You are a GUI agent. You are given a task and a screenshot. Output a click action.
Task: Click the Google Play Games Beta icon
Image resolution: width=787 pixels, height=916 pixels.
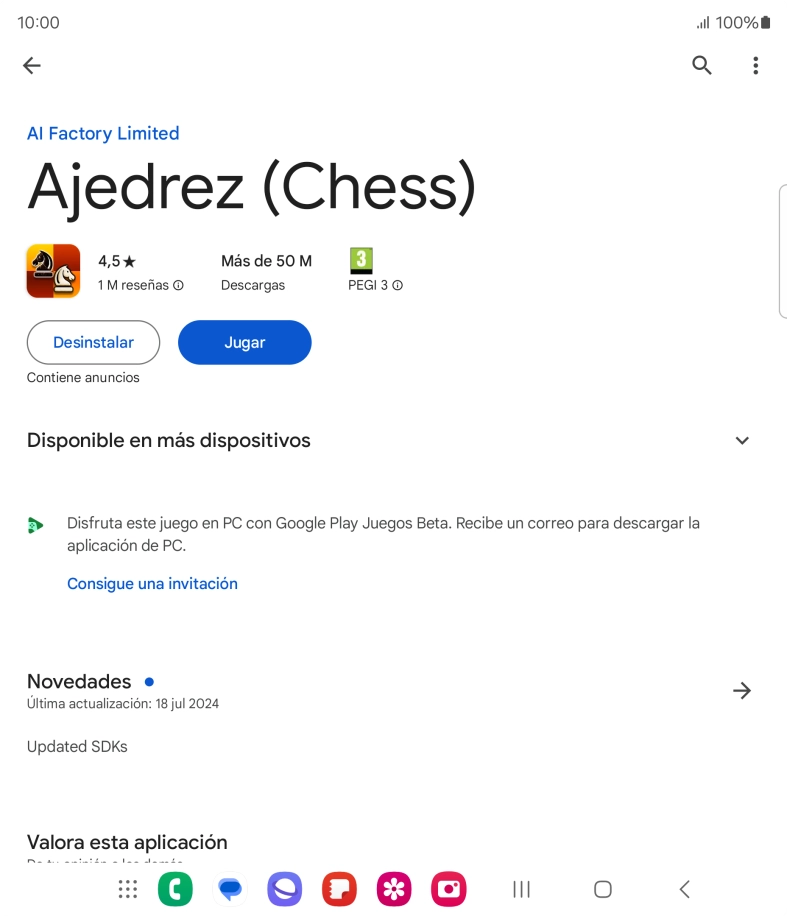click(36, 523)
